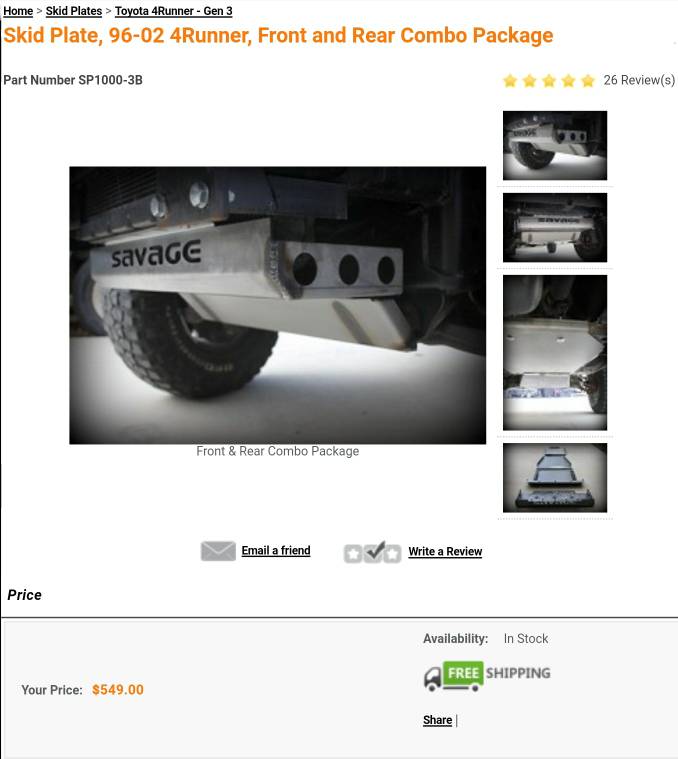Open the Share link
The height and width of the screenshot is (759, 678).
(437, 720)
